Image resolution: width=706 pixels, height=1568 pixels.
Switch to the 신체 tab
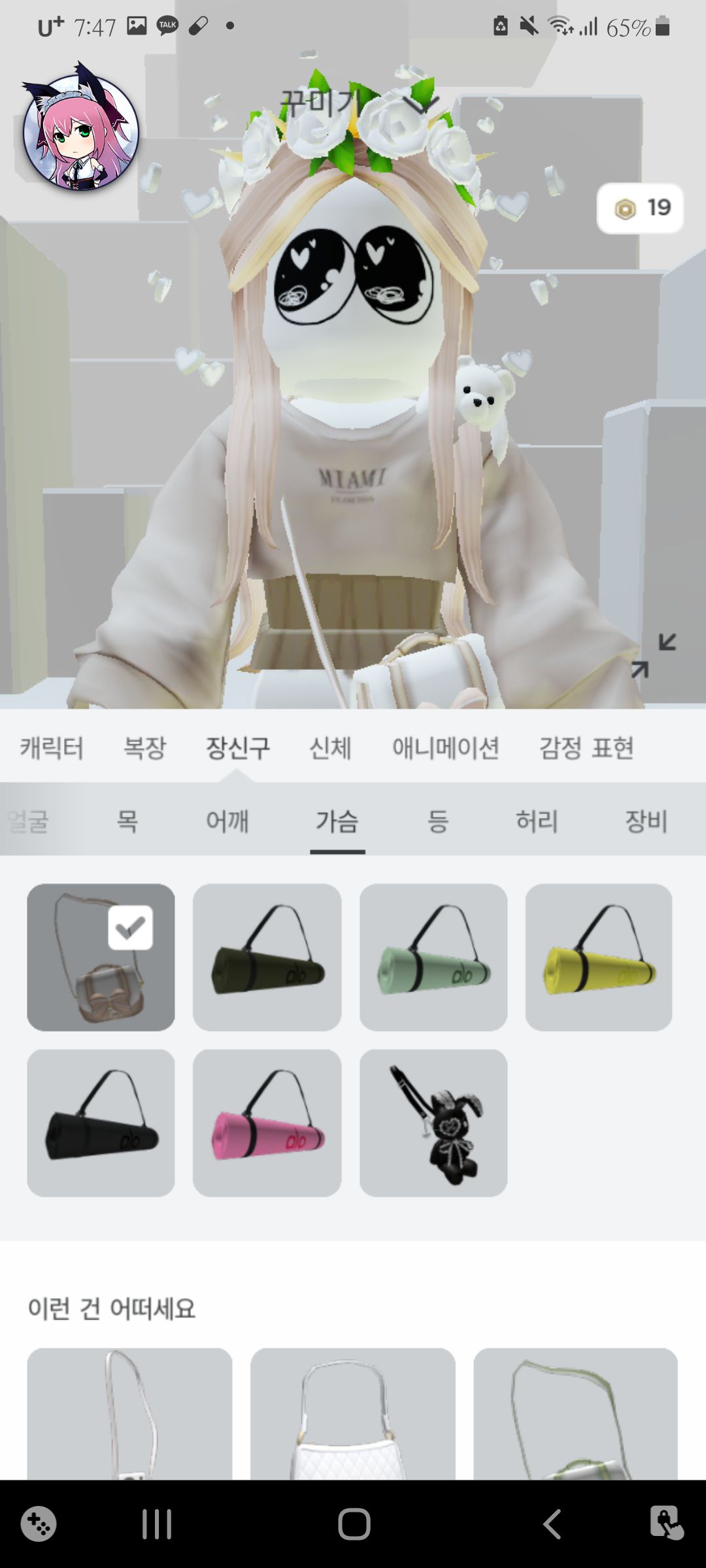click(330, 747)
